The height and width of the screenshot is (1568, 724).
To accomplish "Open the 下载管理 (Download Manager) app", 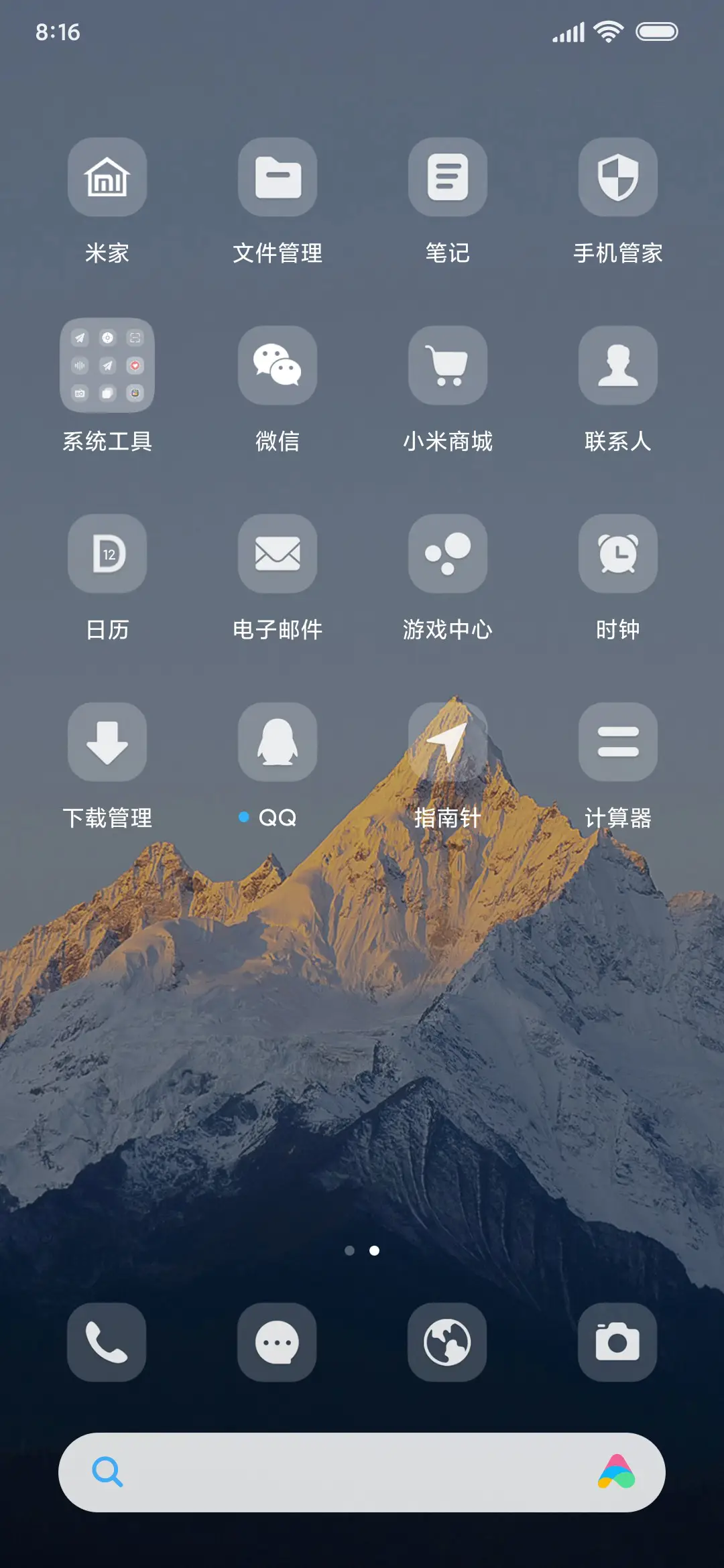I will point(107,742).
